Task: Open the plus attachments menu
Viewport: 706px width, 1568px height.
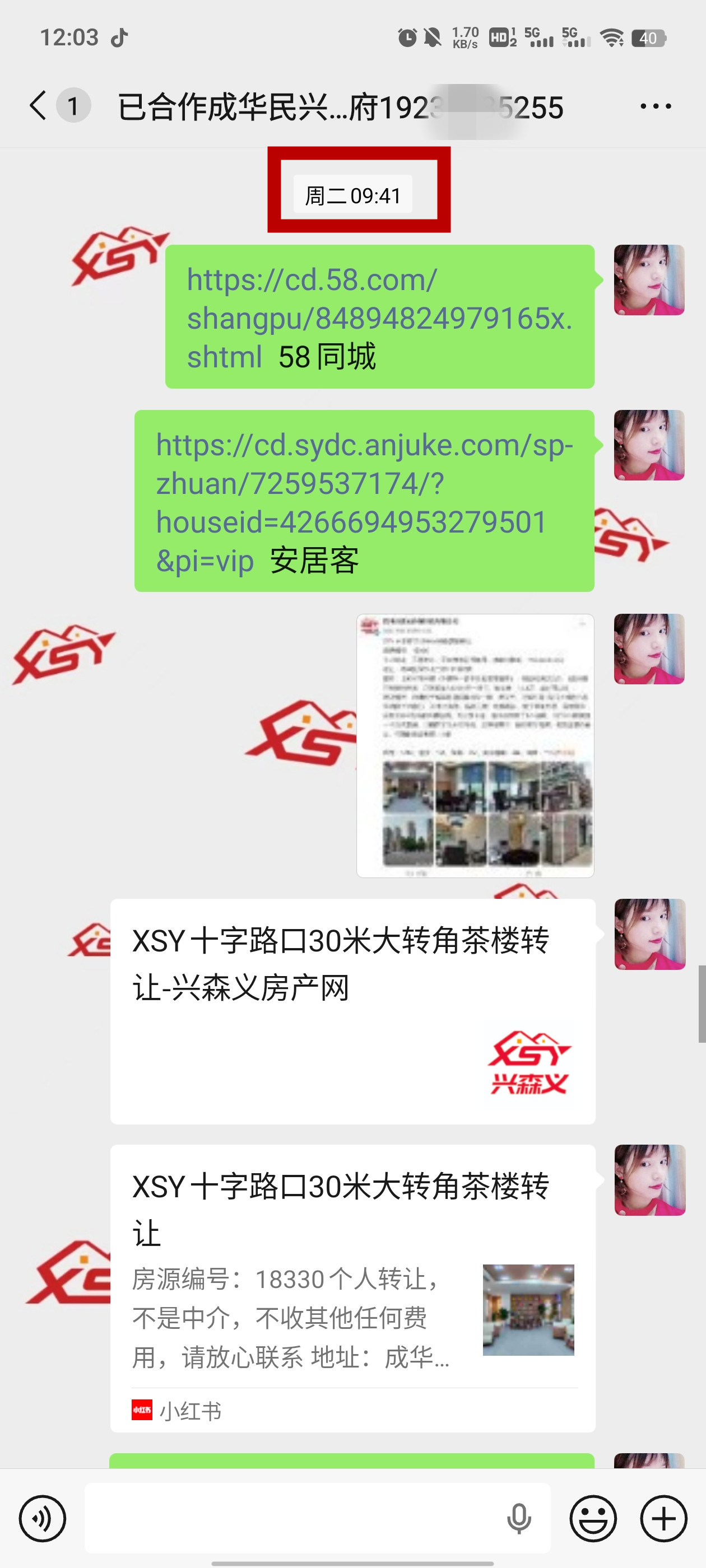Action: click(663, 1518)
